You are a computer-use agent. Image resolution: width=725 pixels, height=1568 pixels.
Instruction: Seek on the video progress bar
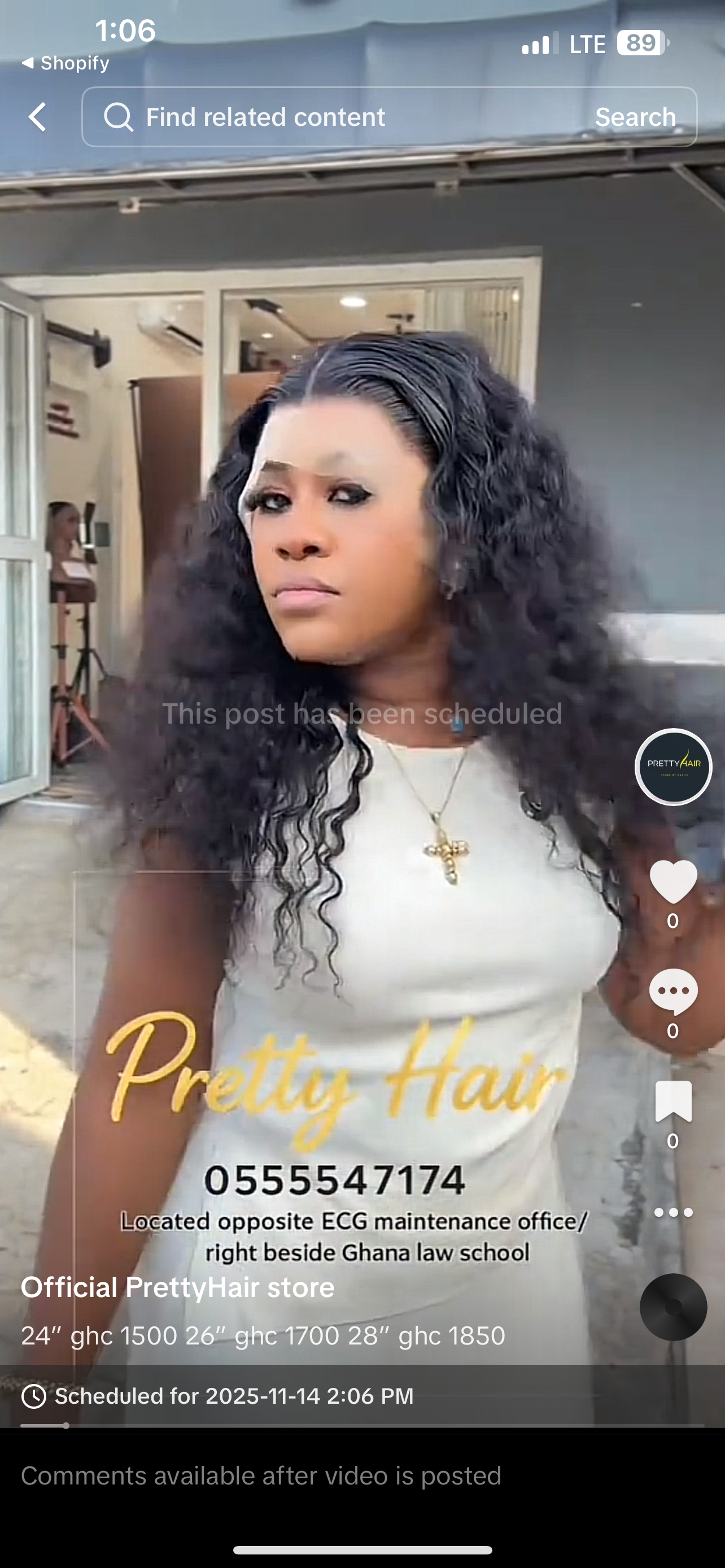tap(362, 1426)
